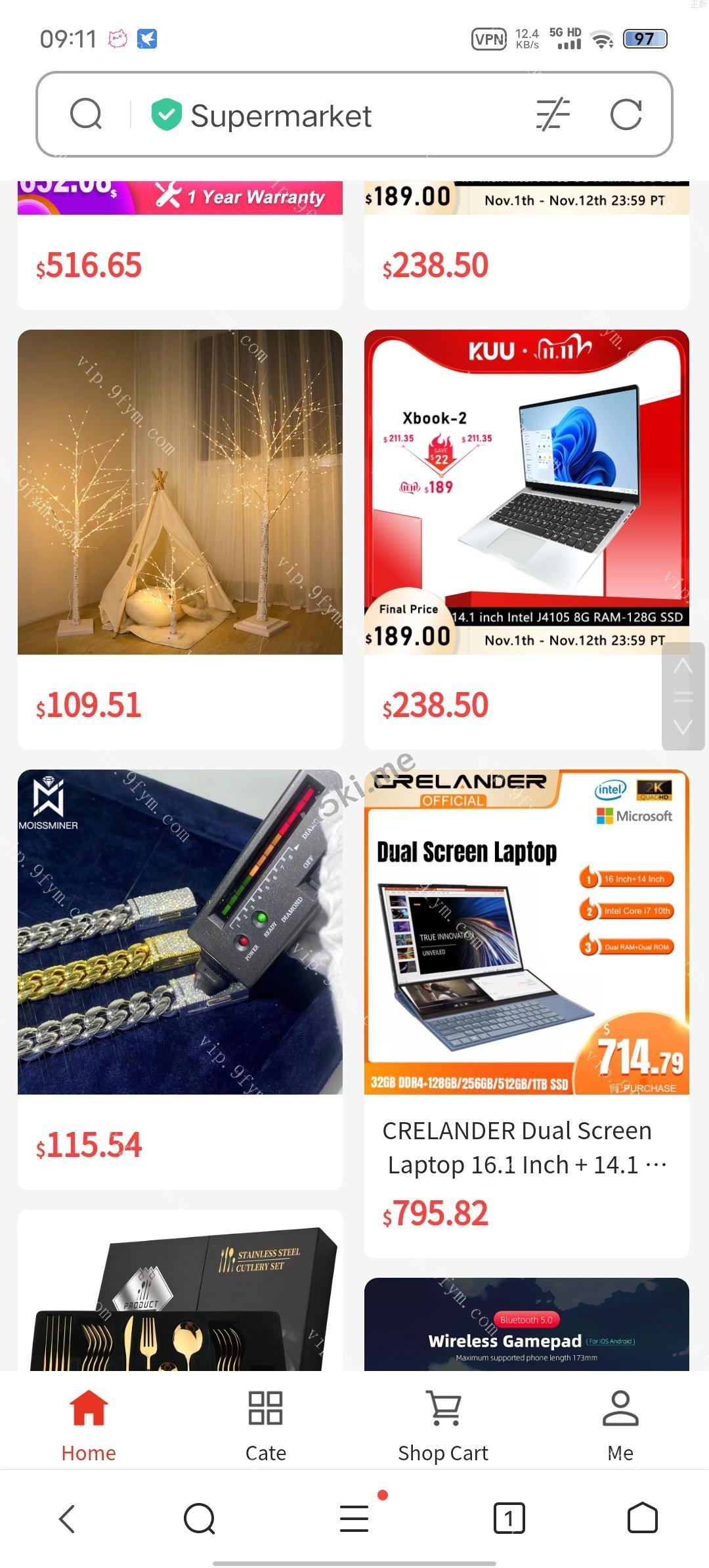Open the page tools filter icon

[553, 116]
